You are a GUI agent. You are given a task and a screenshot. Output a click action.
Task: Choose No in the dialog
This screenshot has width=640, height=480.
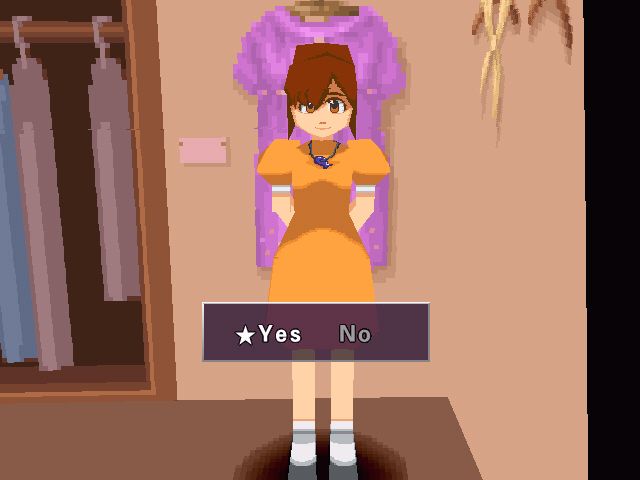click(x=354, y=334)
